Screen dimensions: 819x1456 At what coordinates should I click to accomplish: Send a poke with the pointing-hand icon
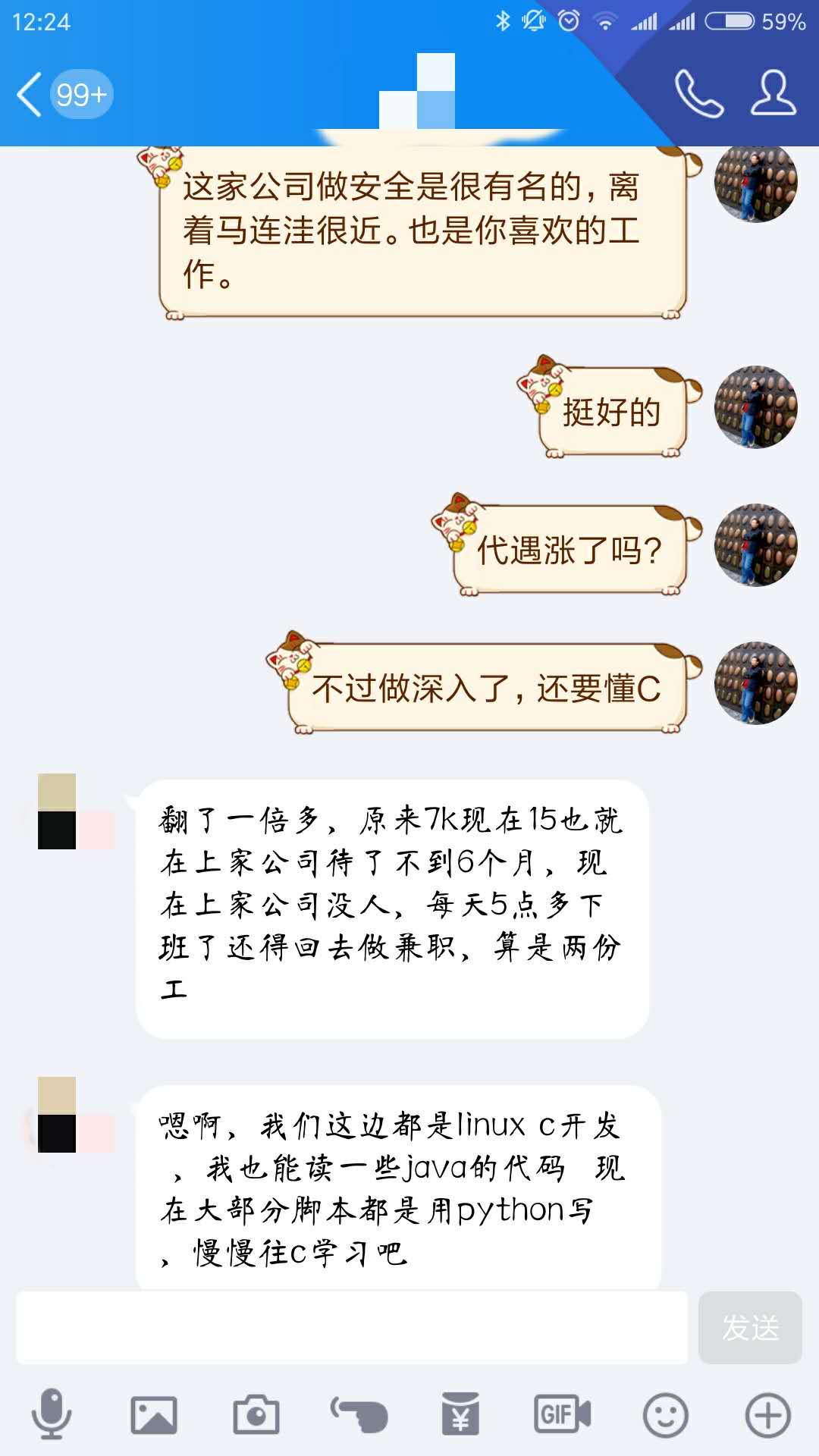click(359, 1414)
